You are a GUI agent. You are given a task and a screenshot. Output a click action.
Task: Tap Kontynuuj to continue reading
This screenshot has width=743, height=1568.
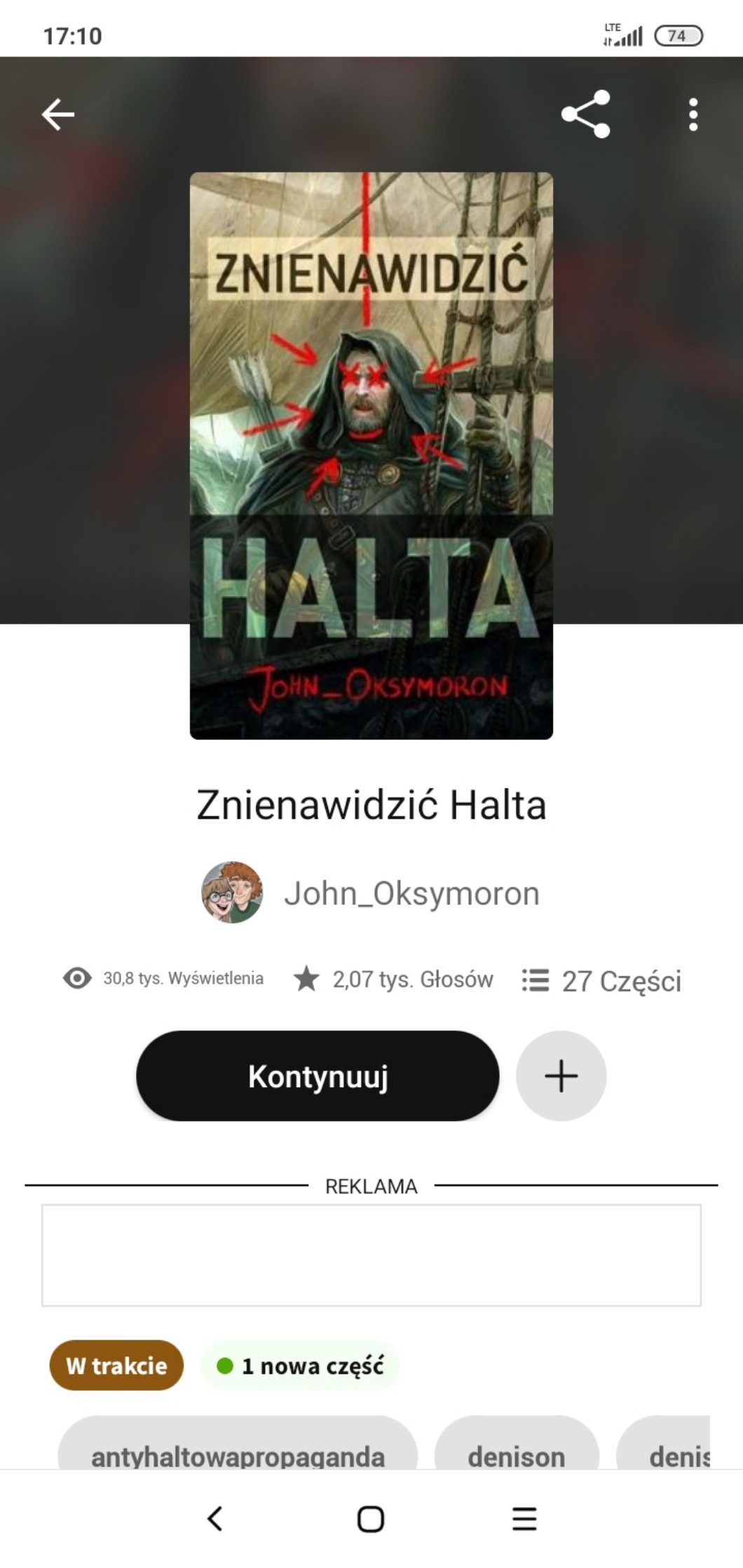[x=318, y=1076]
